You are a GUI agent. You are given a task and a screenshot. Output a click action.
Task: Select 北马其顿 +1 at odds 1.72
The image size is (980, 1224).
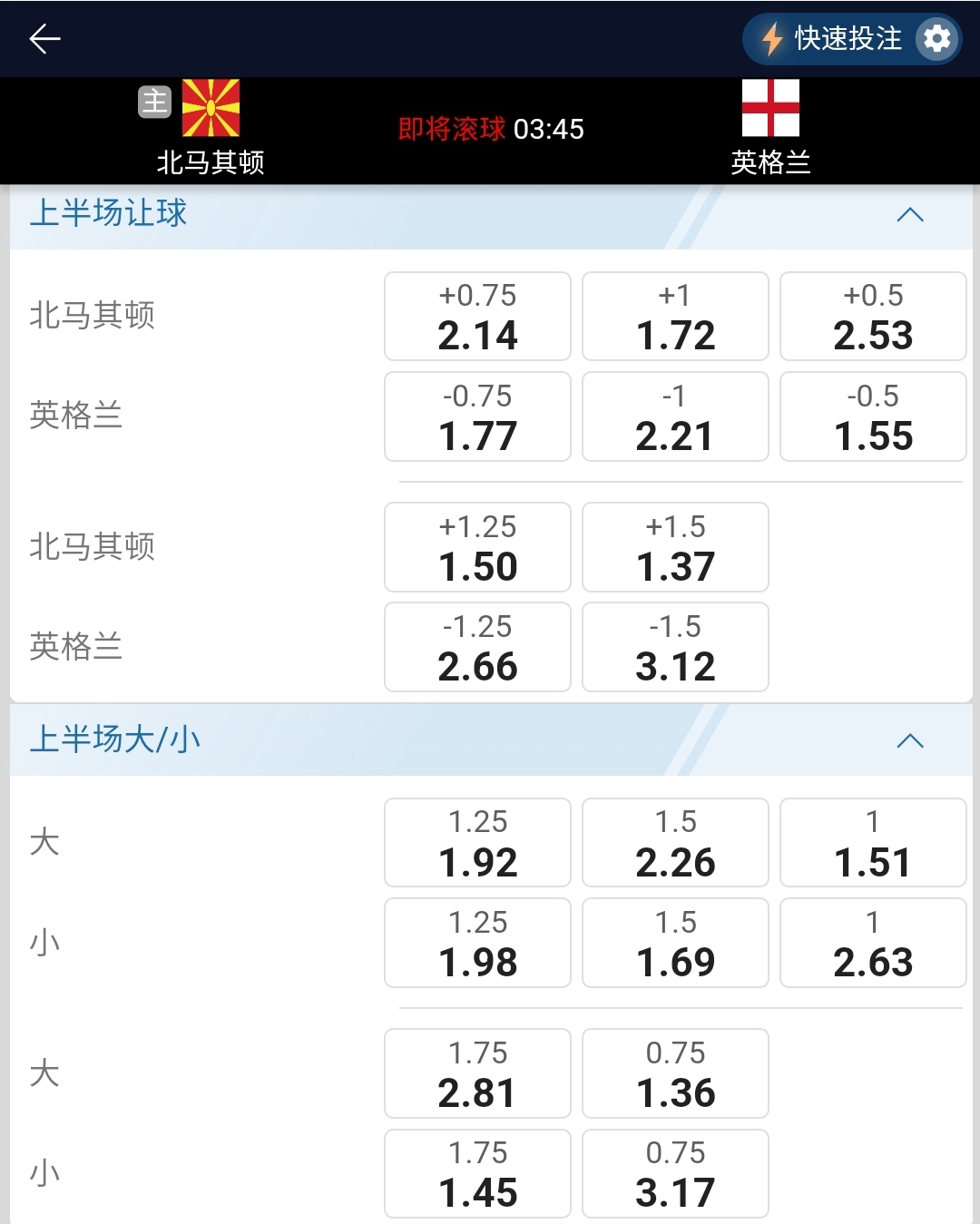point(675,317)
